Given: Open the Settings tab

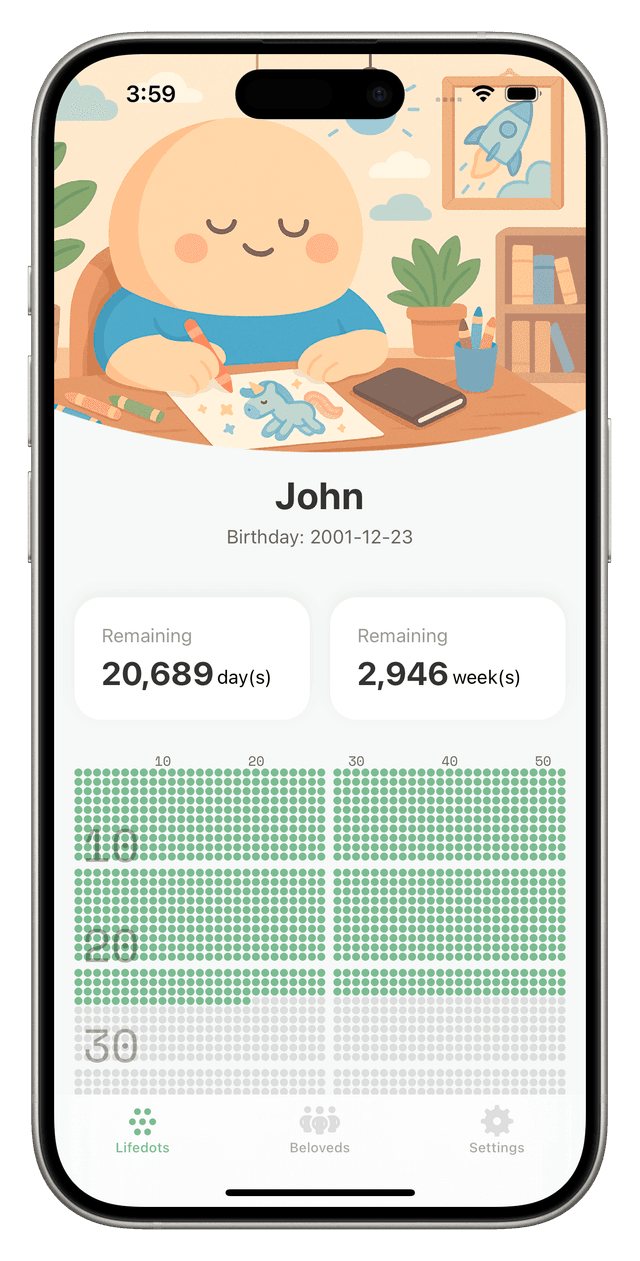Looking at the screenshot, I should [496, 1130].
